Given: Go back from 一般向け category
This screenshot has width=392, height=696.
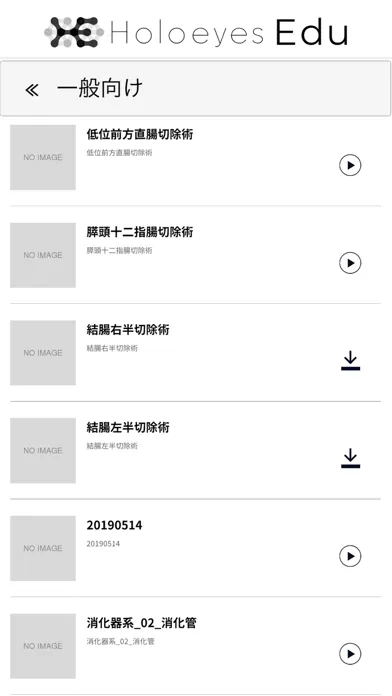Looking at the screenshot, I should point(32,90).
